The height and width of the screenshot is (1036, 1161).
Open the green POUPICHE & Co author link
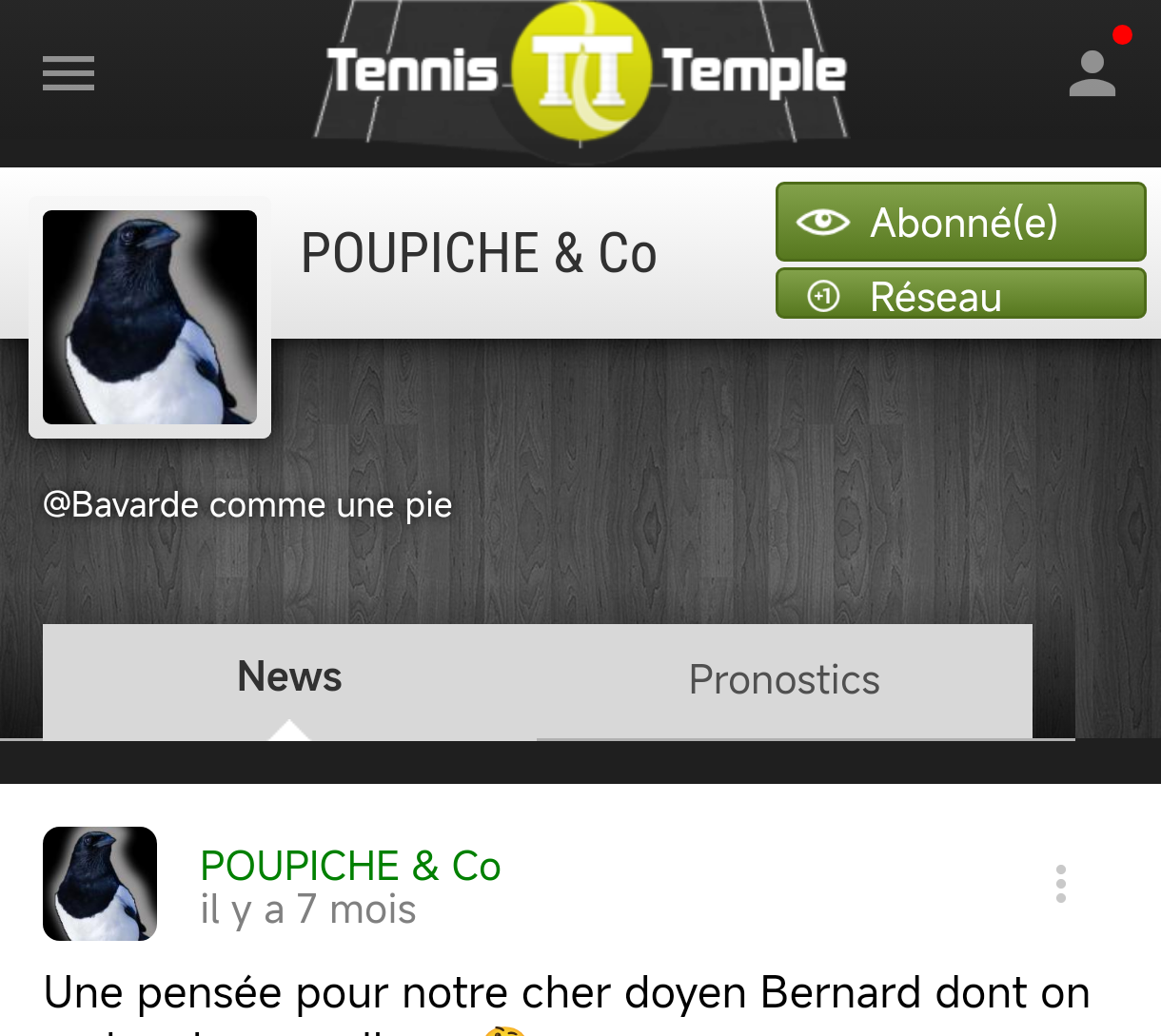[350, 866]
